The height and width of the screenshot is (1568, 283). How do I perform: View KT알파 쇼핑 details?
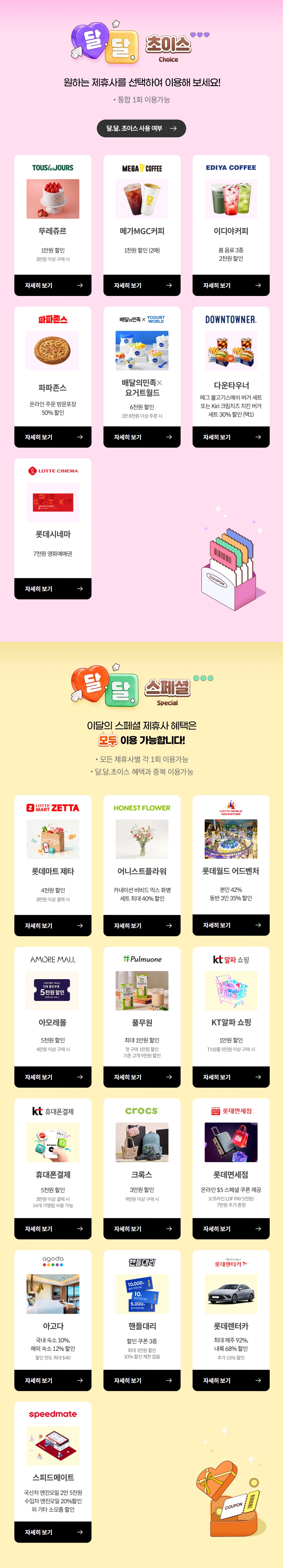(x=231, y=1076)
